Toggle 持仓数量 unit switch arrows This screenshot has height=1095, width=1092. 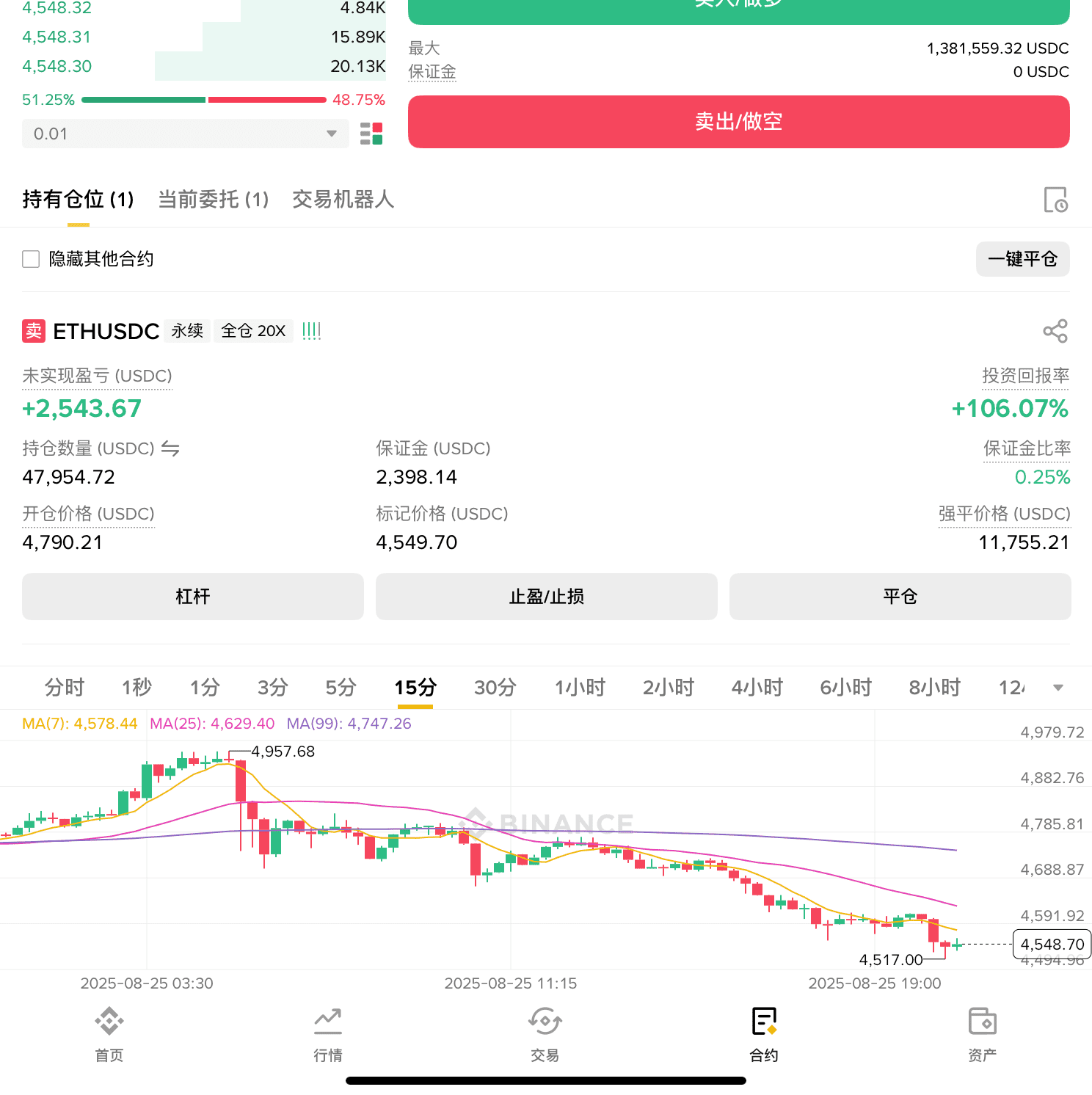tap(170, 448)
